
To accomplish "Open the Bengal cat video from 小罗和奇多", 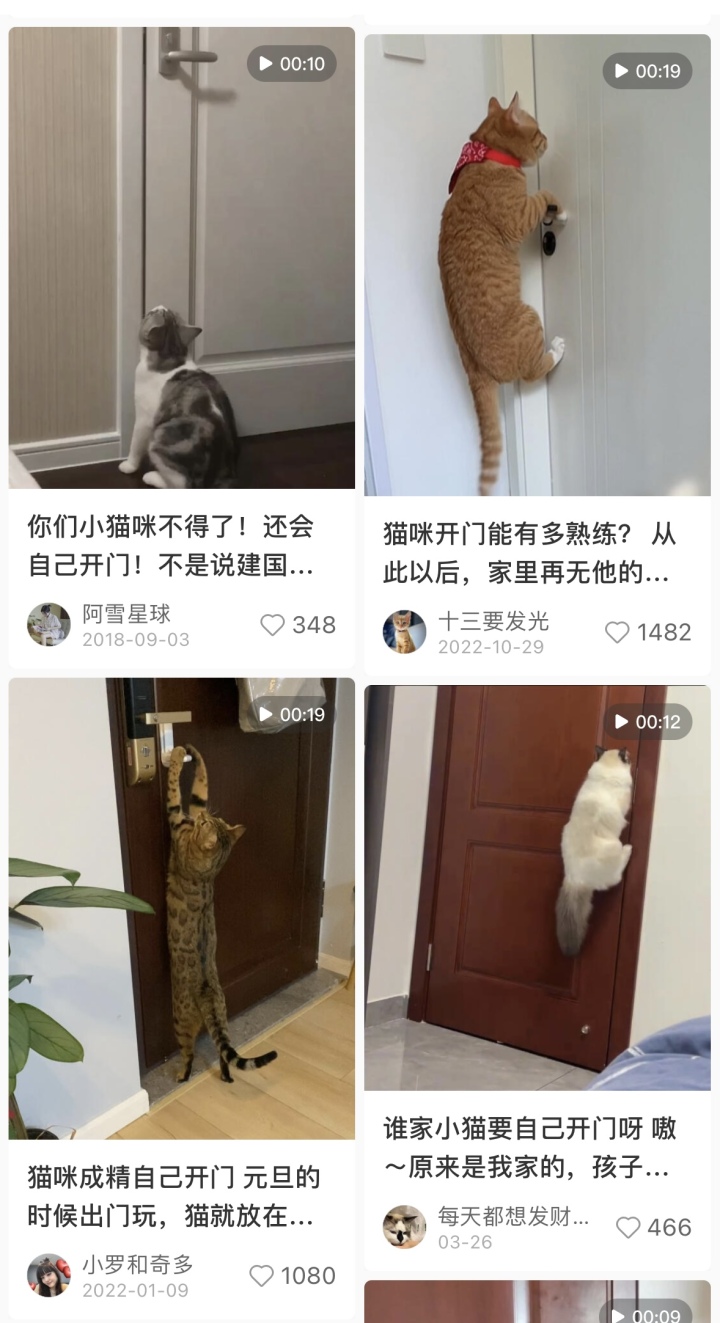I will pos(181,908).
